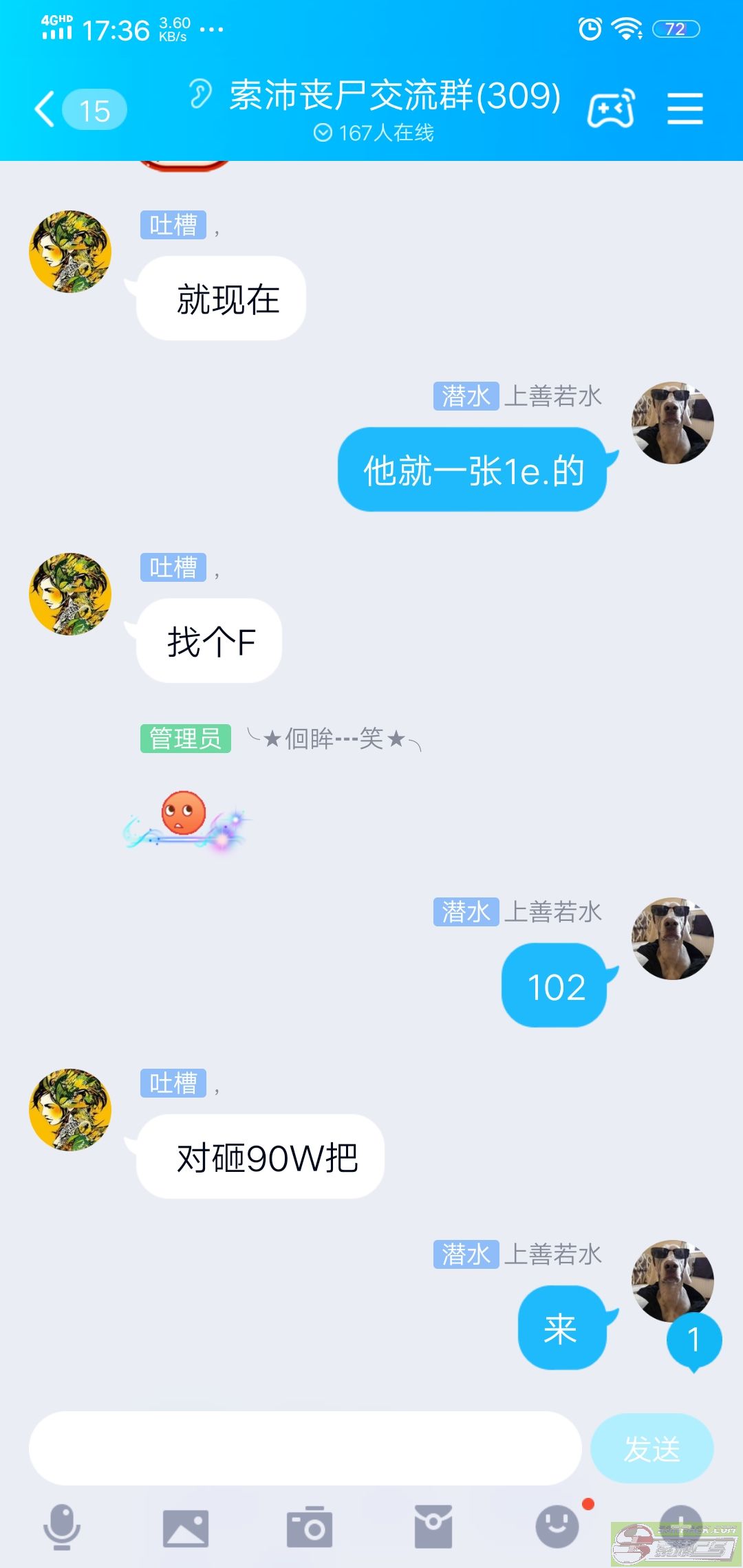Open the group game controller icon
743x1568 pixels.
pyautogui.click(x=611, y=109)
